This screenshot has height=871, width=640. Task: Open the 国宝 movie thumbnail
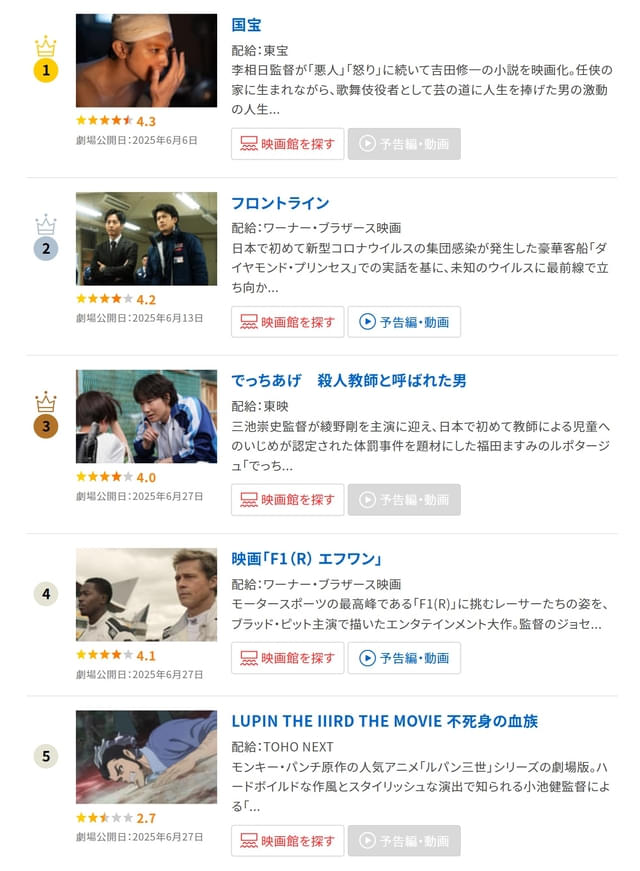click(x=146, y=60)
